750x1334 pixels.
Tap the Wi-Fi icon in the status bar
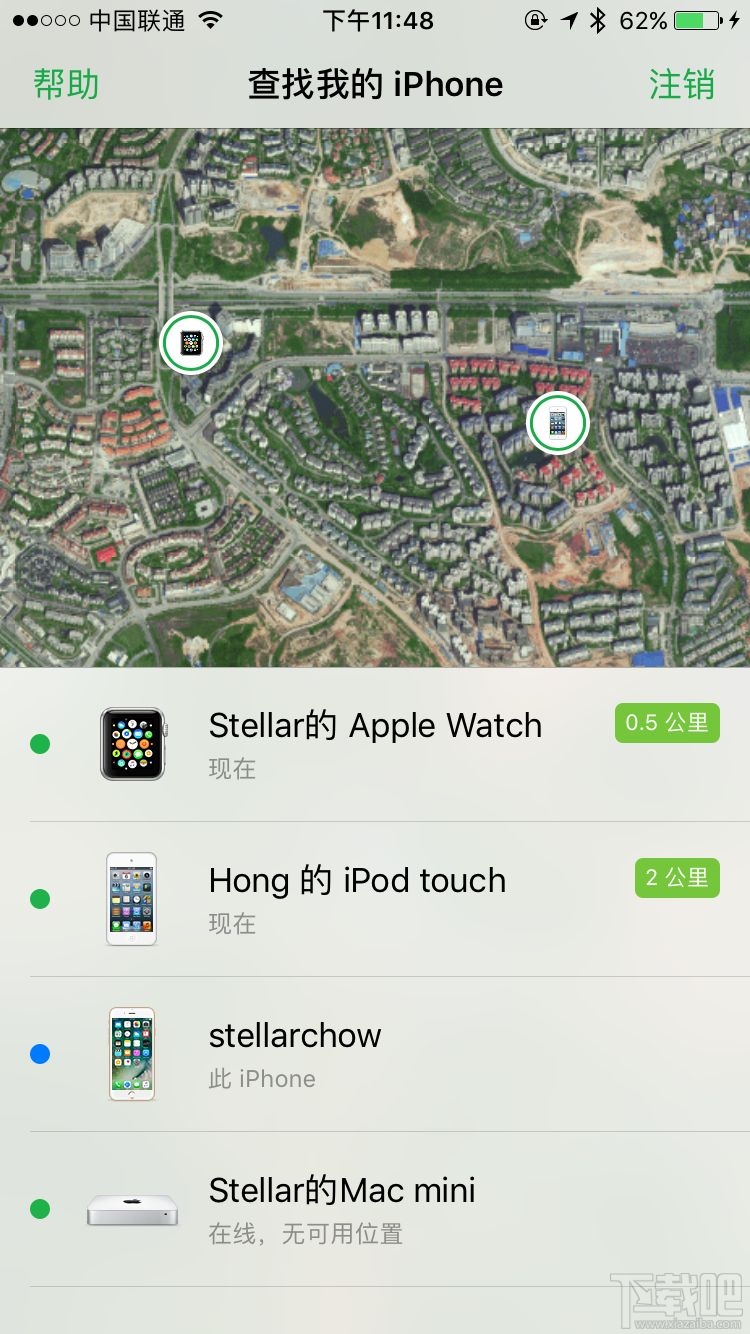click(x=208, y=19)
